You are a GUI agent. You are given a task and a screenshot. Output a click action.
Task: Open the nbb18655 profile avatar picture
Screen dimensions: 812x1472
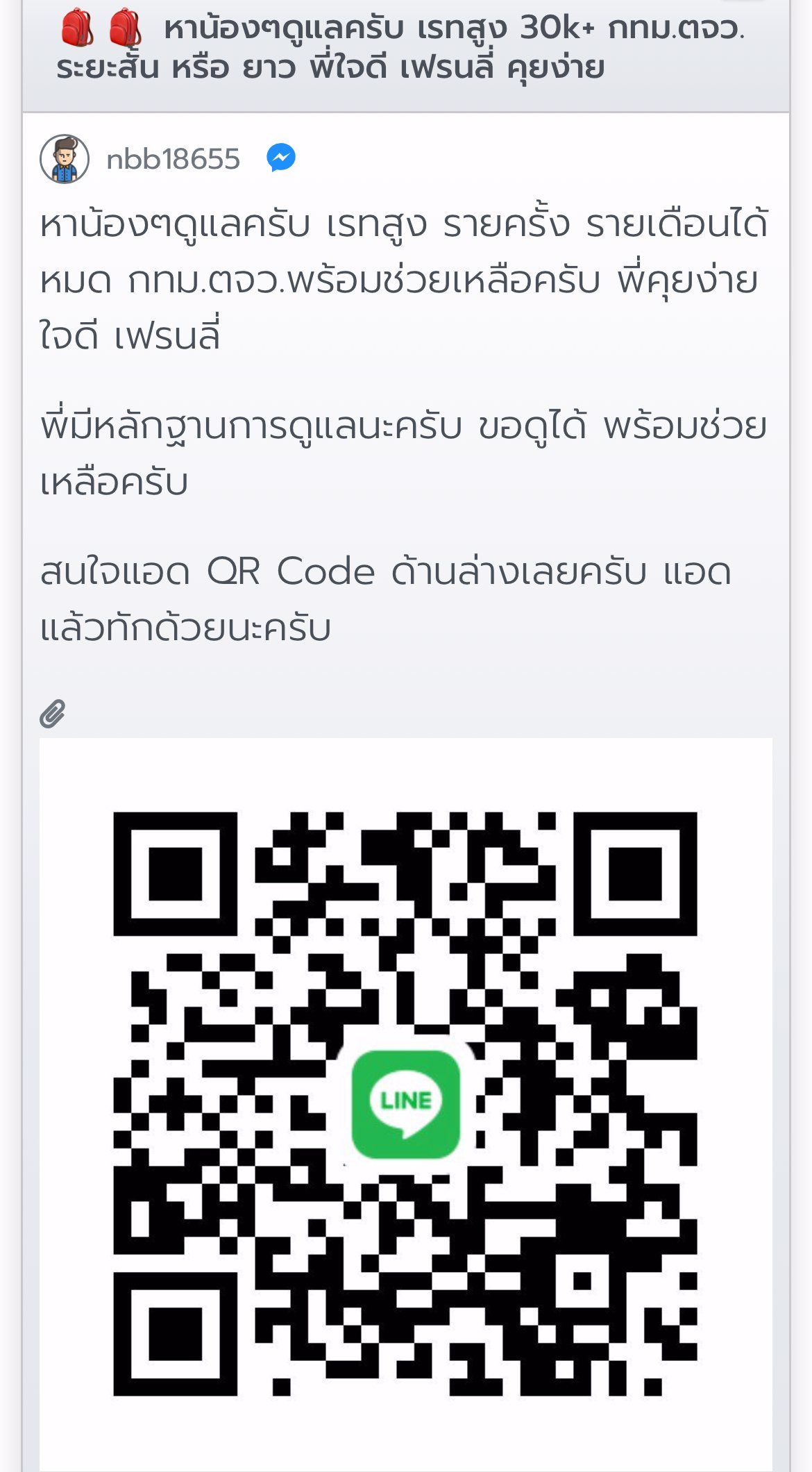click(x=65, y=159)
